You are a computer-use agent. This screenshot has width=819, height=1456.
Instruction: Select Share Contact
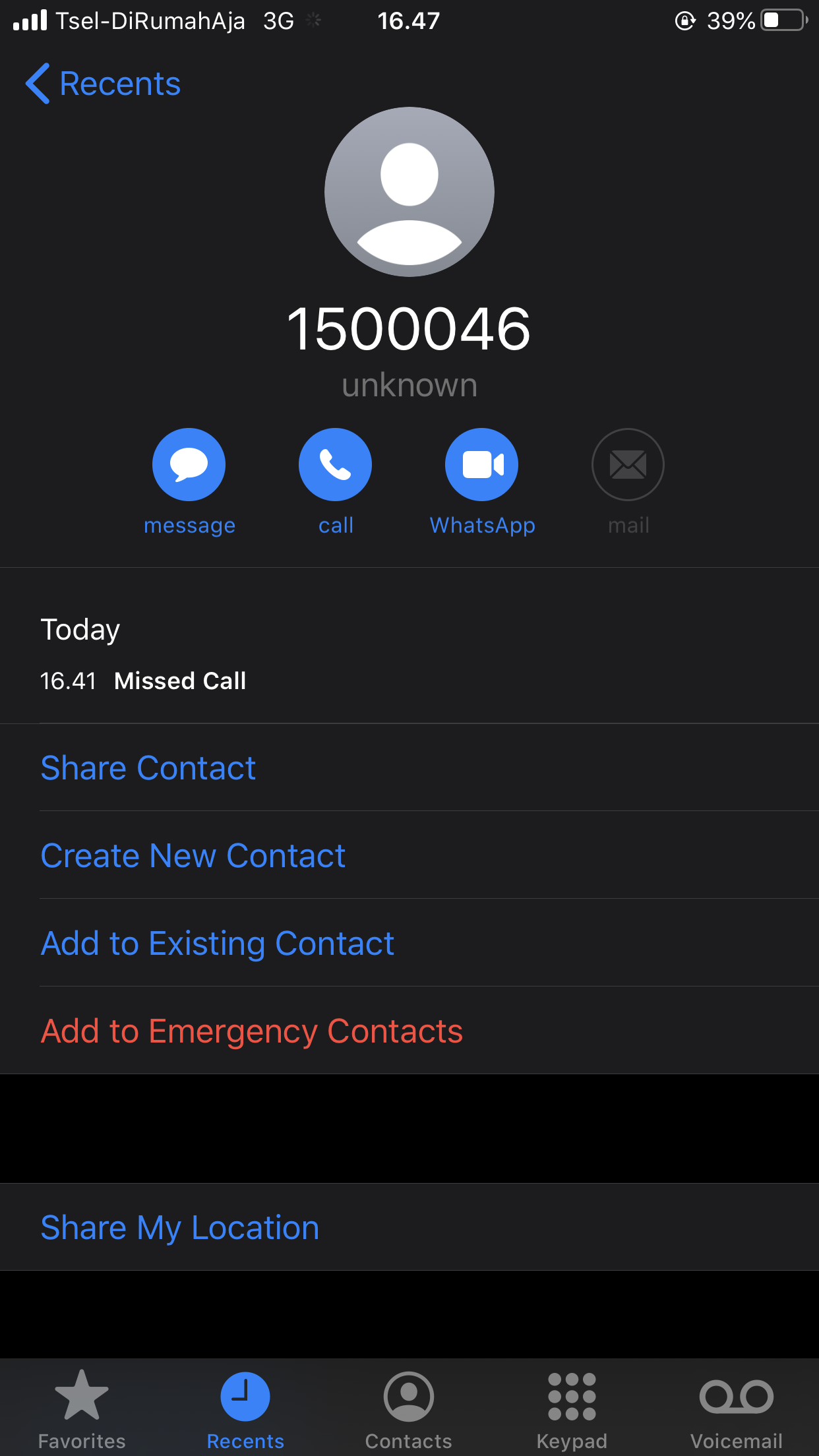148,768
